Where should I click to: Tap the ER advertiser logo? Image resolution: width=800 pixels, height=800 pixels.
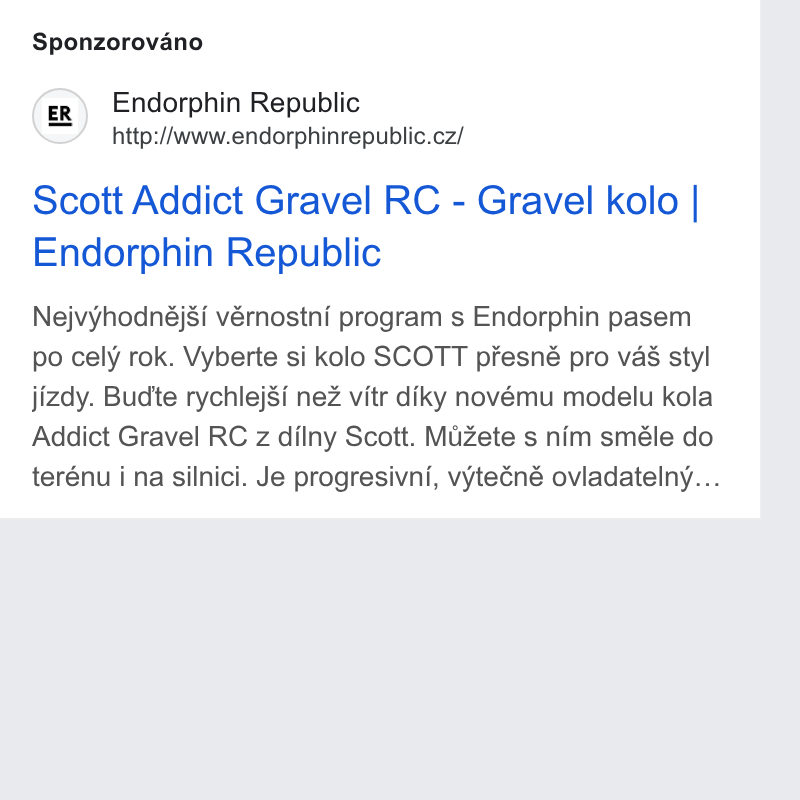pos(60,116)
